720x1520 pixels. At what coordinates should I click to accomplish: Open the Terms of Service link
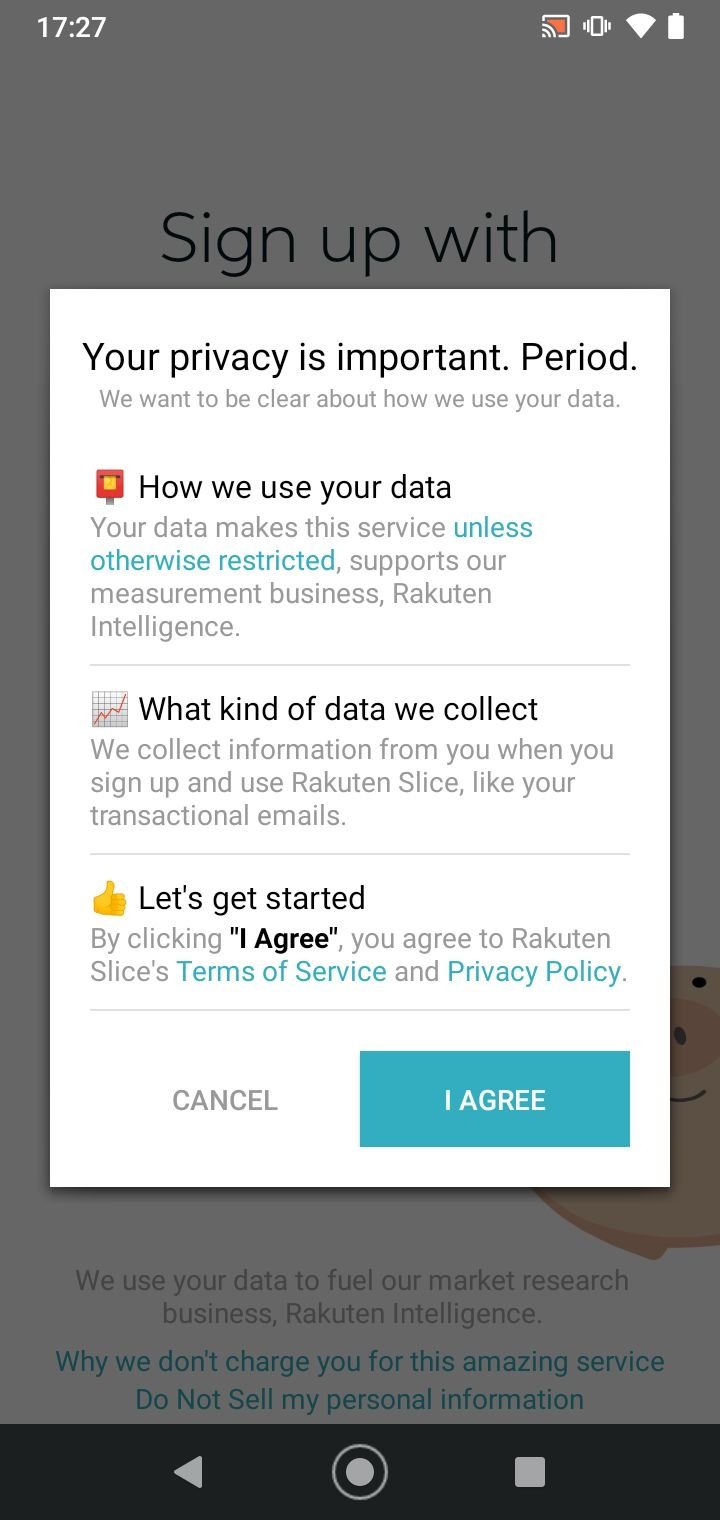pos(282,972)
